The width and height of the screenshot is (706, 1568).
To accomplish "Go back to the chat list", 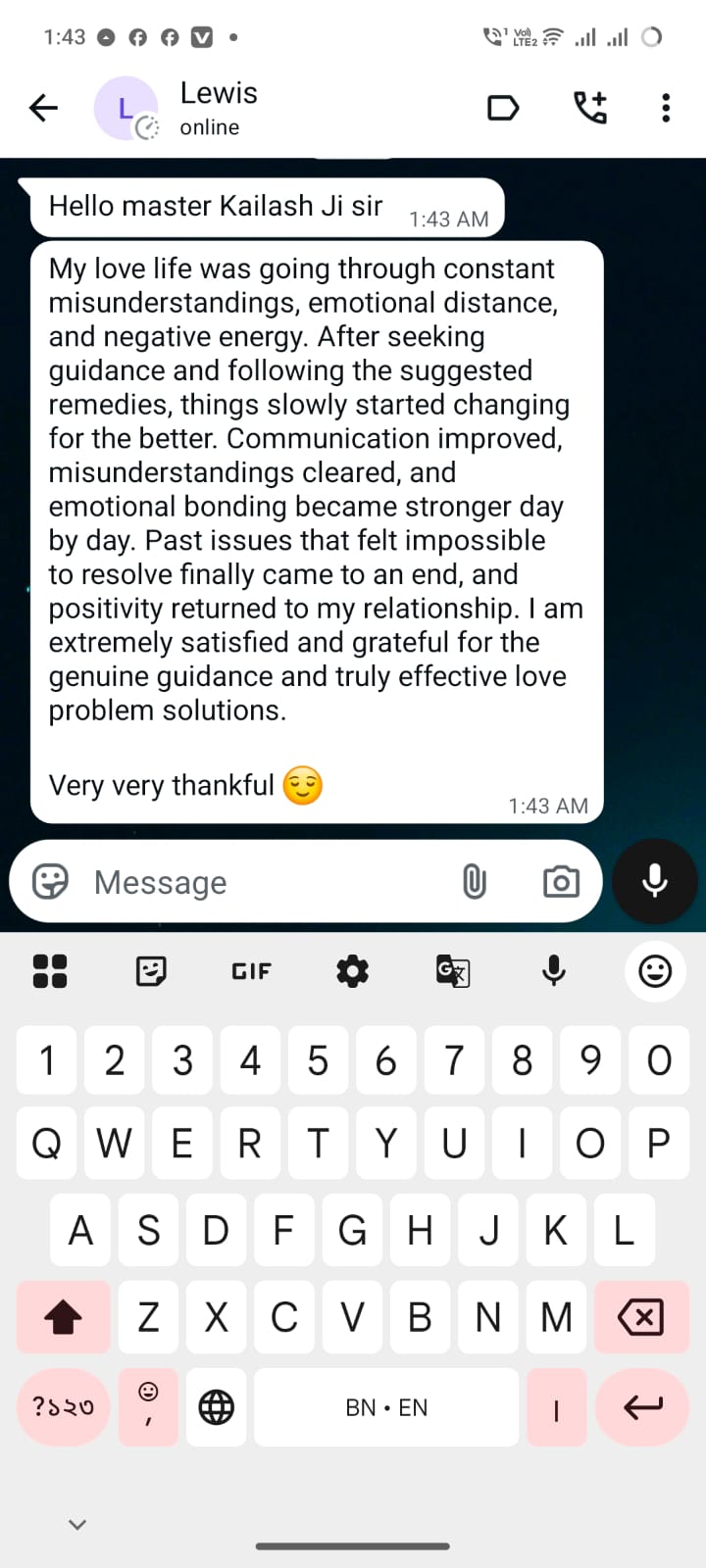I will pos(44,108).
